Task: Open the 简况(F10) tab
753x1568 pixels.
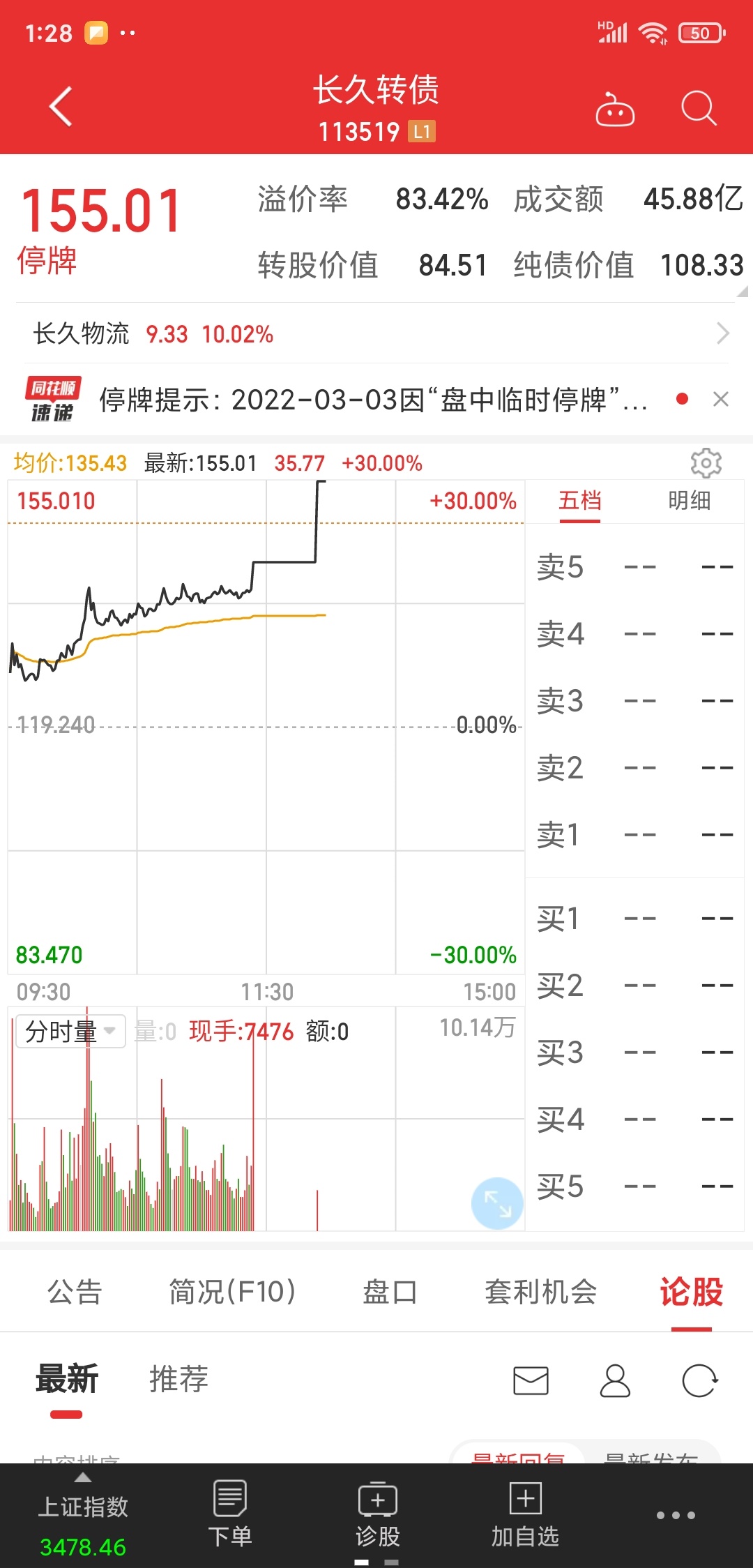Action: 232,1292
